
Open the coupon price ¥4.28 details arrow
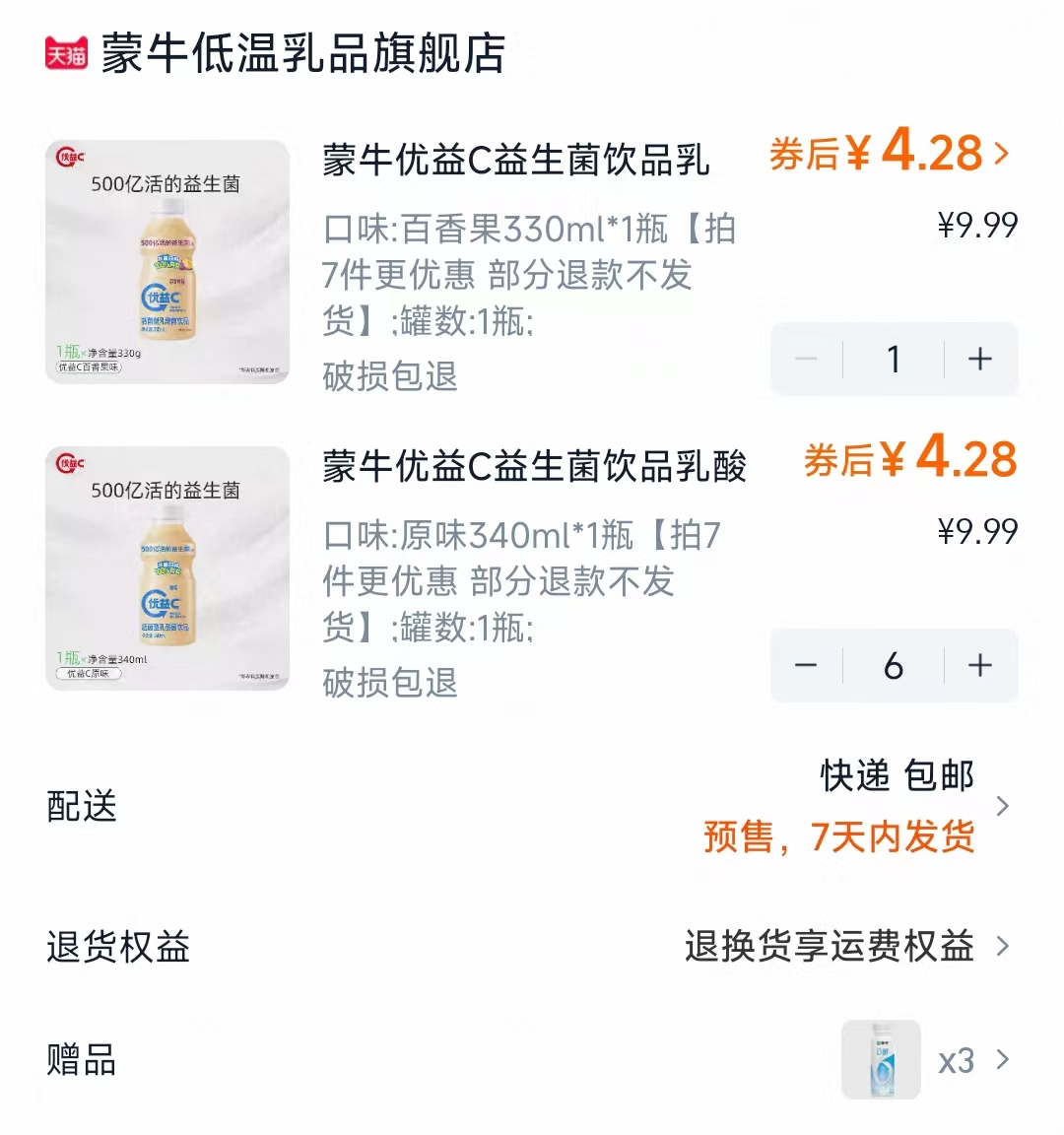click(1002, 155)
